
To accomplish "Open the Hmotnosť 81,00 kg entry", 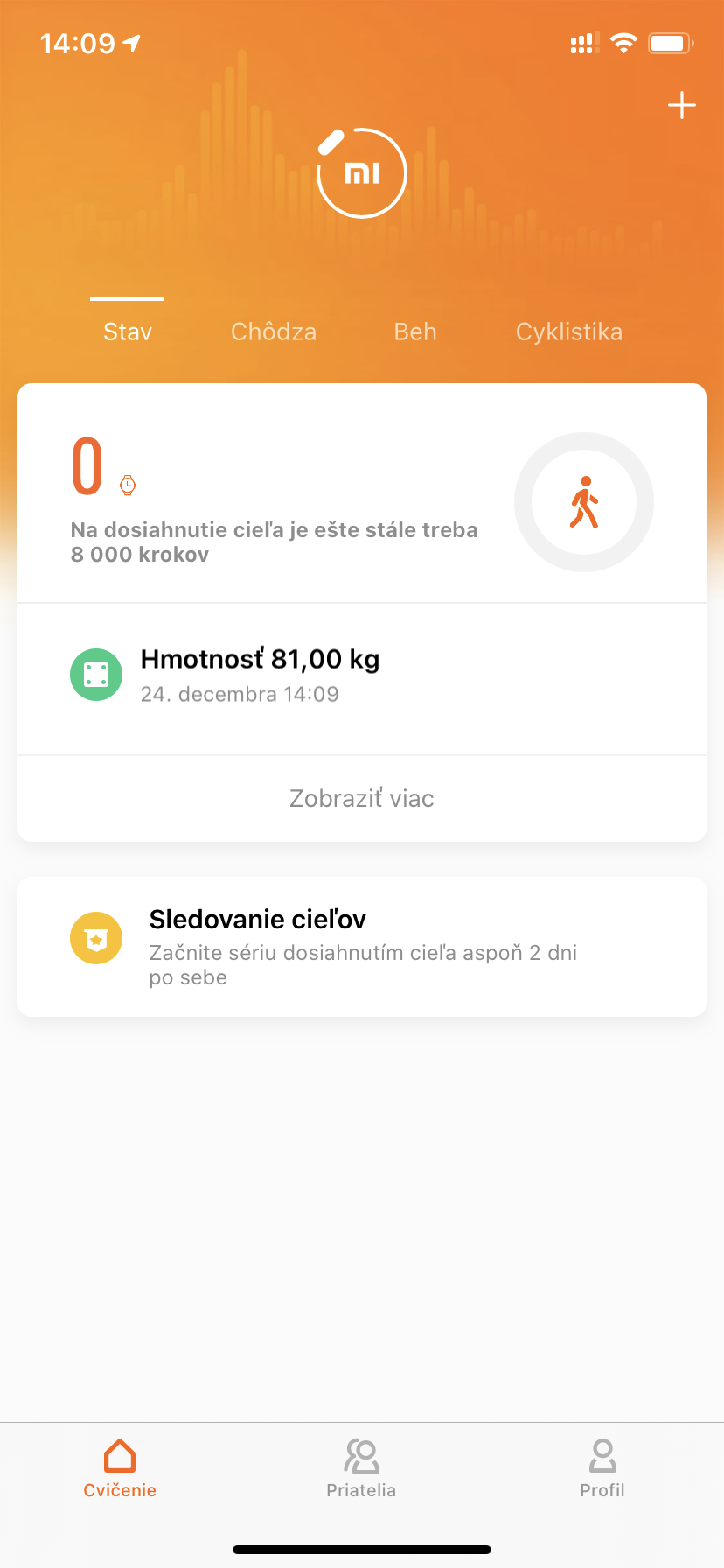I will click(x=362, y=679).
